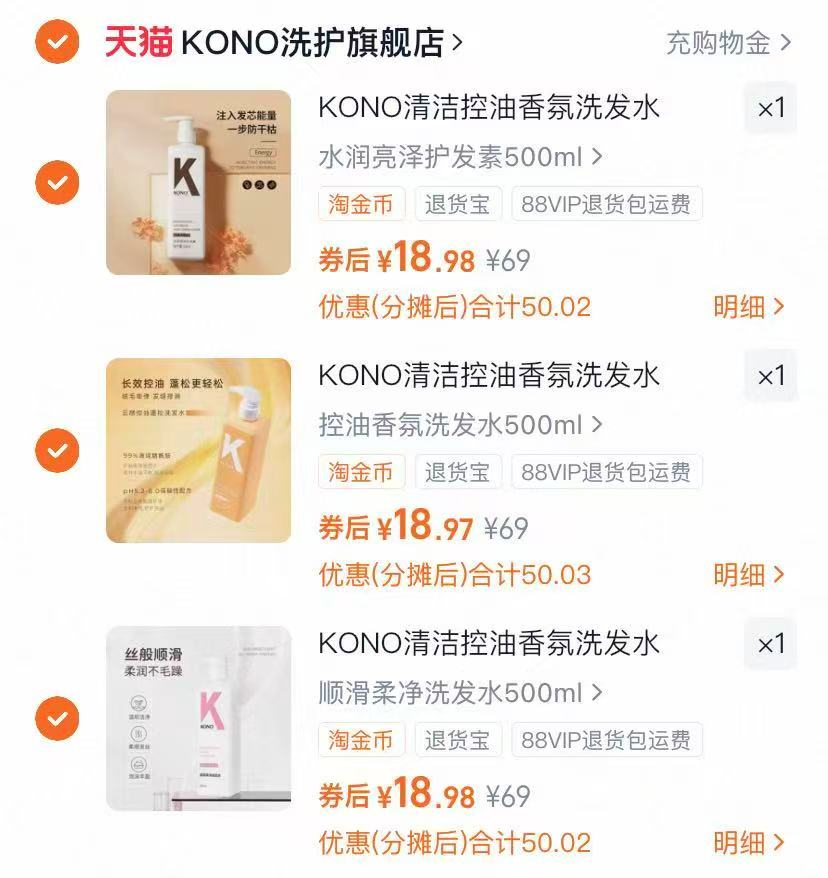Adjust quantity ×1 for 顺滑柔净洗发水
The width and height of the screenshot is (828, 878).
[x=770, y=644]
